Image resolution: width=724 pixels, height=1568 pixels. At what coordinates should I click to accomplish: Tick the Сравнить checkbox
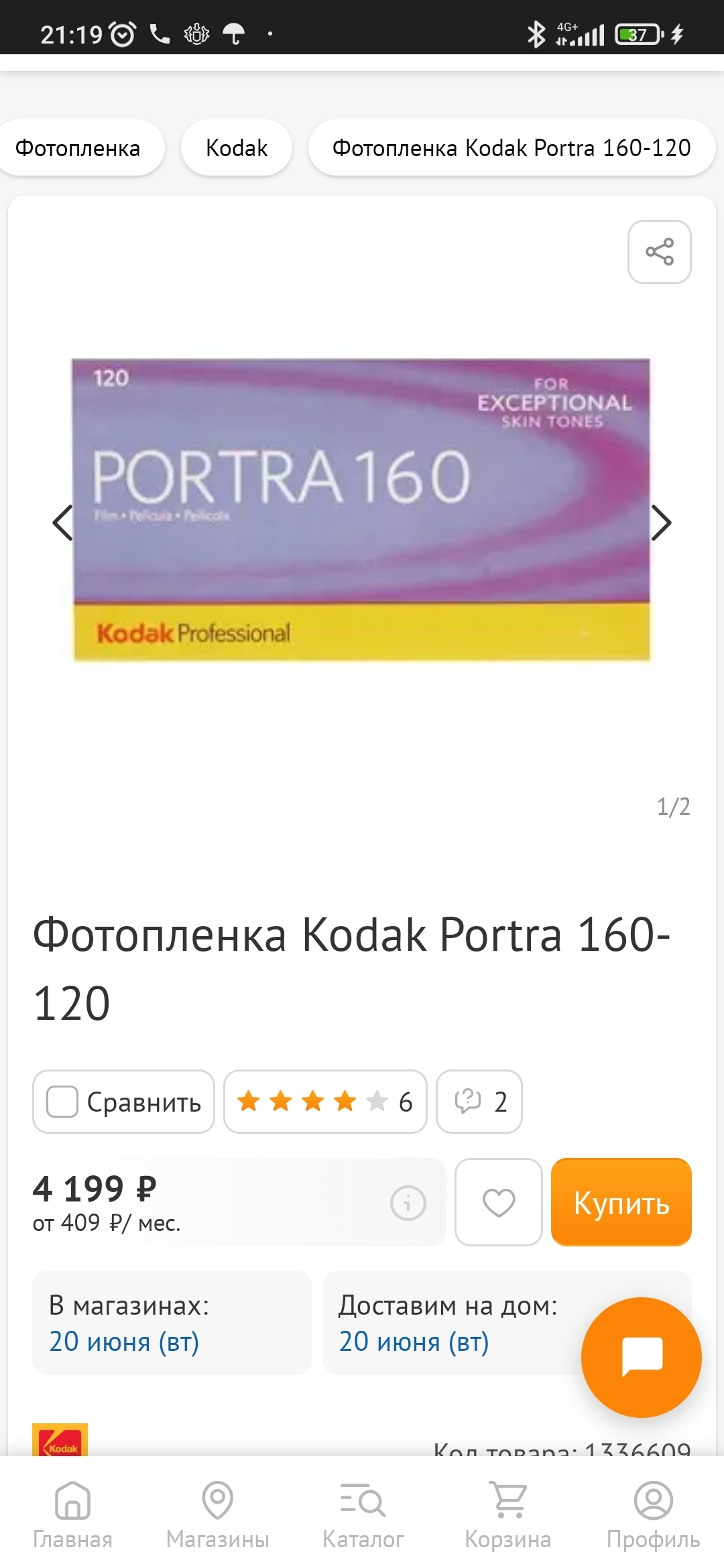(x=62, y=1102)
